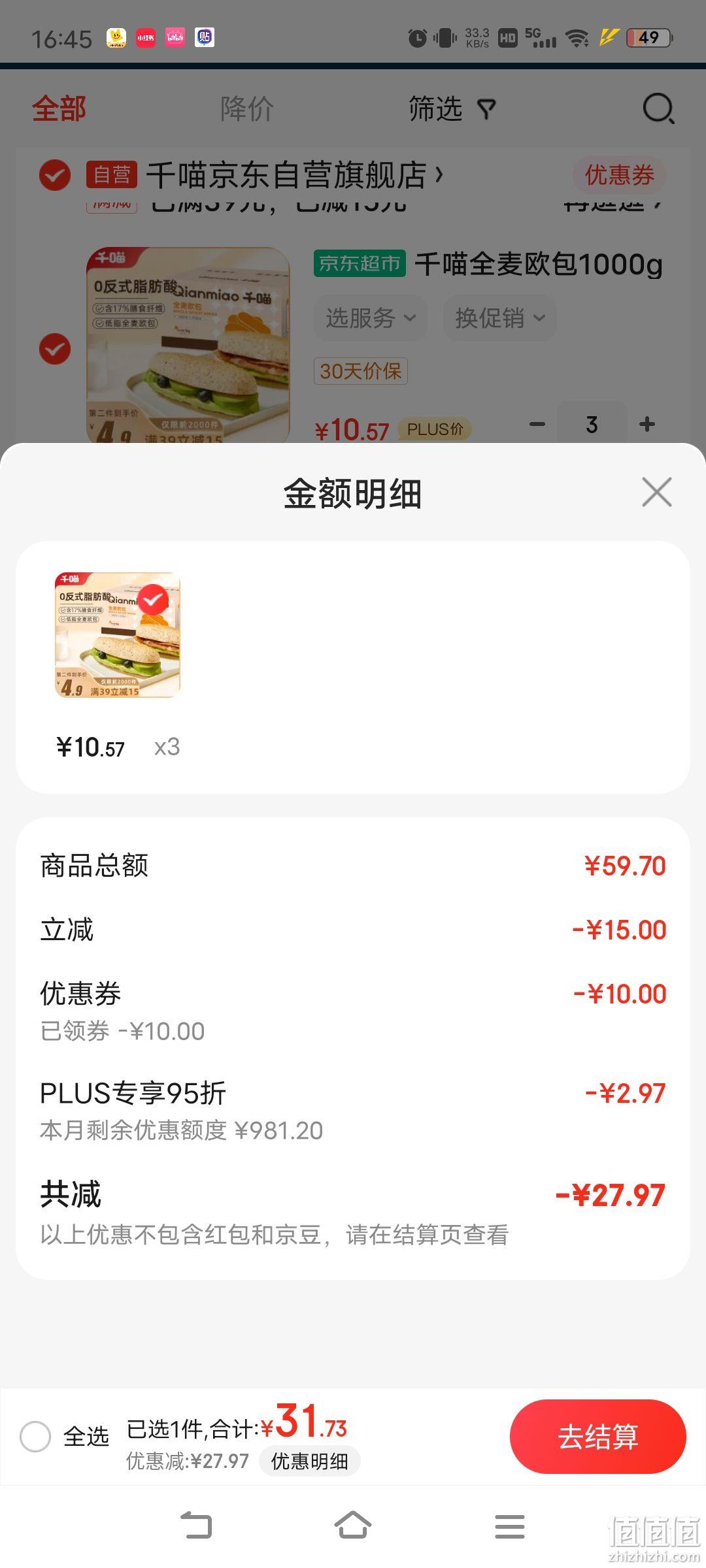The width and height of the screenshot is (706, 1568).
Task: Tap 去结算 to check out
Action: [x=597, y=1436]
